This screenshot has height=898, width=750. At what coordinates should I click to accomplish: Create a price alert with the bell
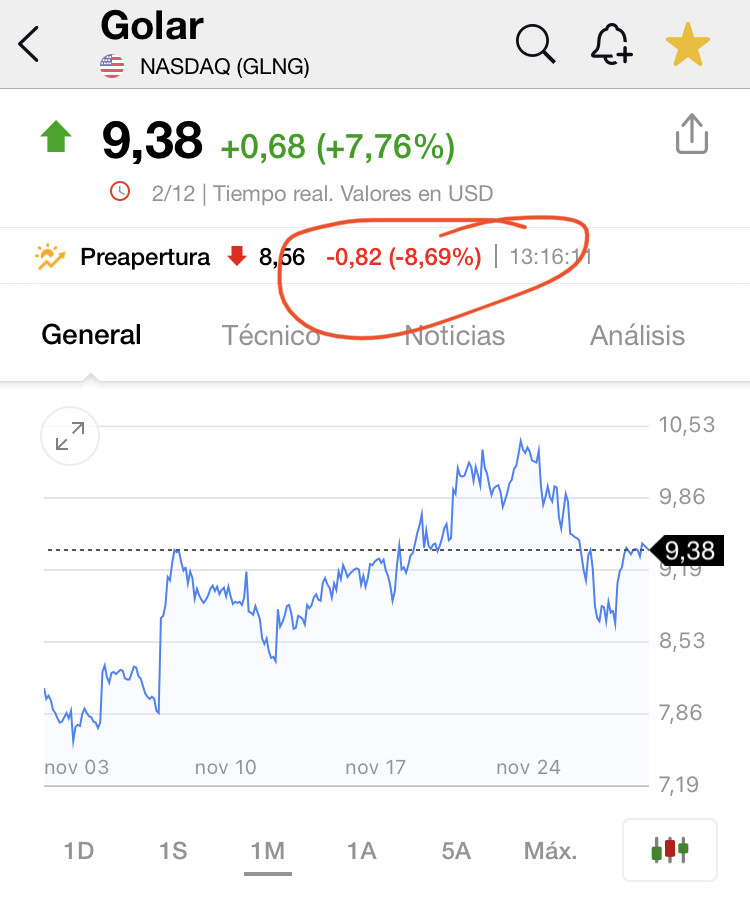pos(611,45)
